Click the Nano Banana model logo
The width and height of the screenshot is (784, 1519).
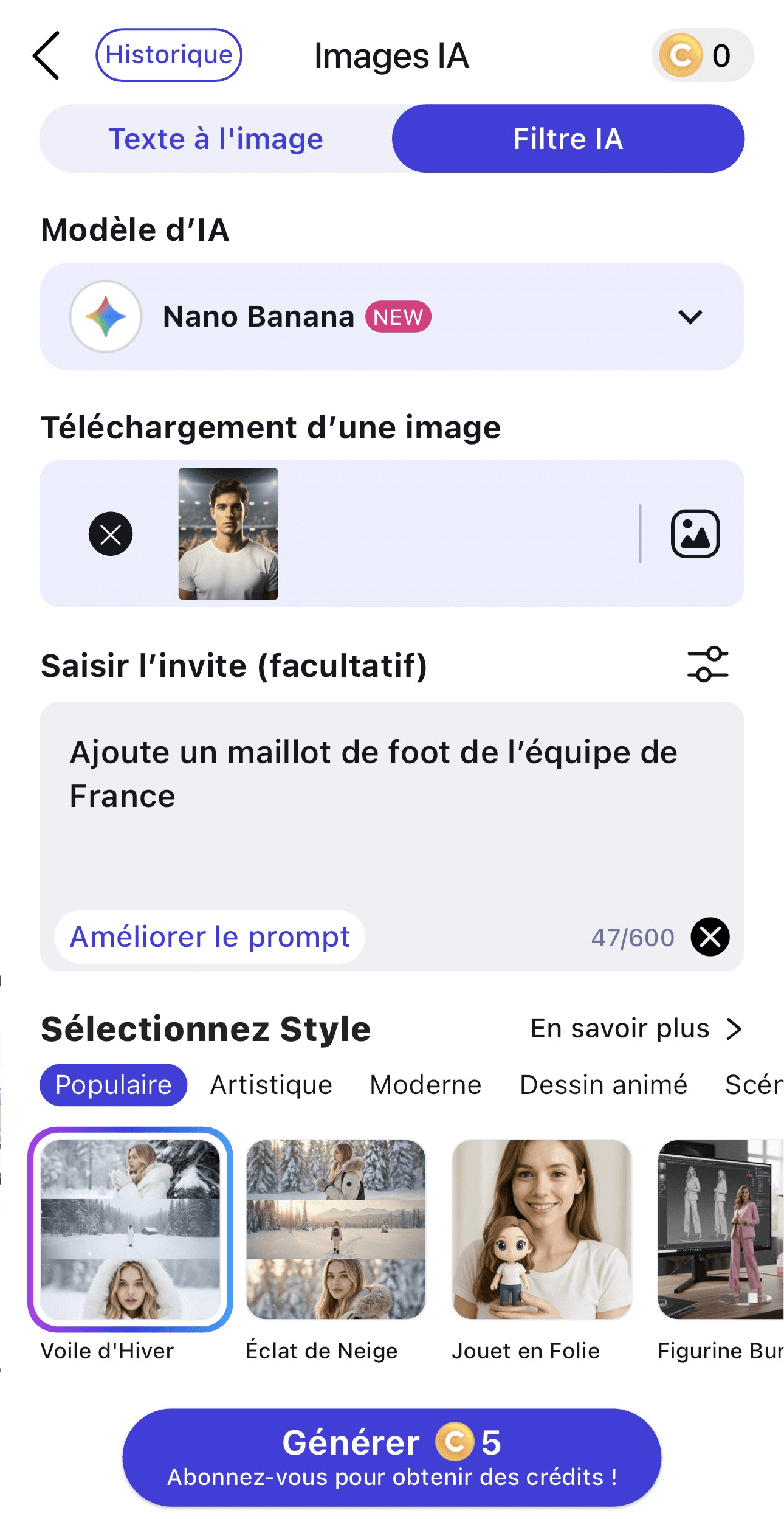pyautogui.click(x=106, y=317)
